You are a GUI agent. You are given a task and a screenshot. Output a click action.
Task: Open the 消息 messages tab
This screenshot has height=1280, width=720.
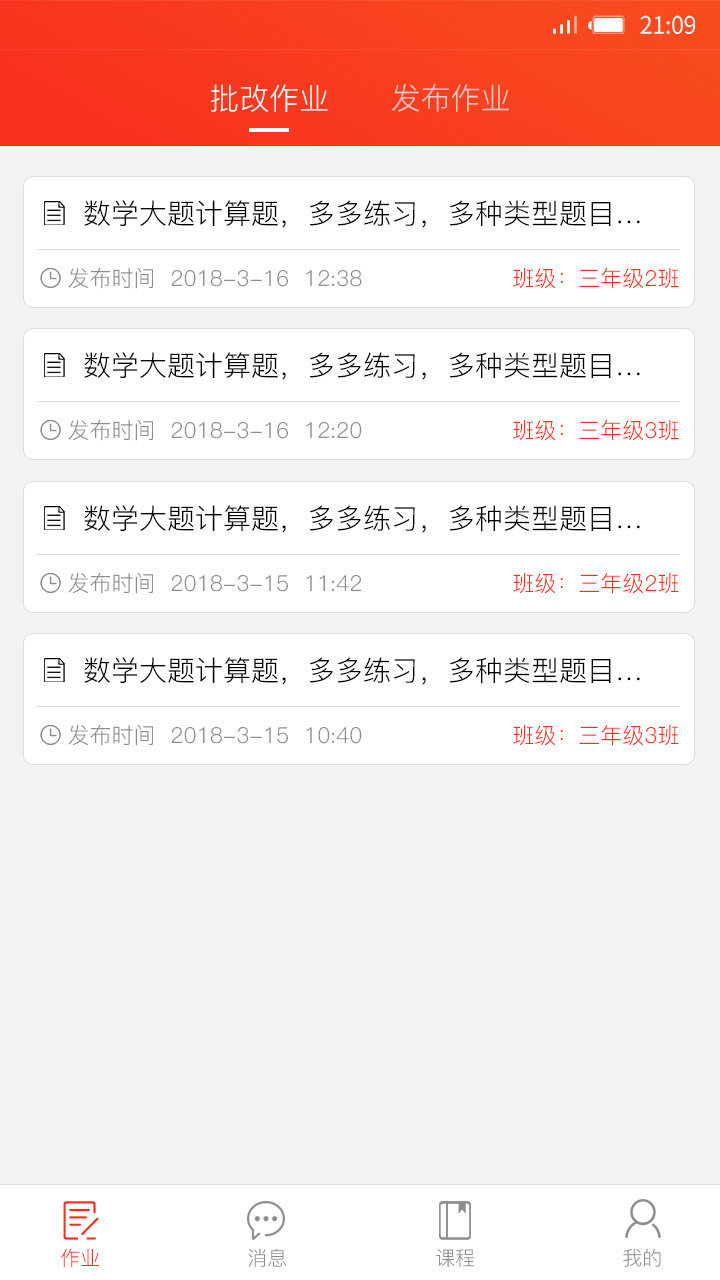click(266, 1234)
